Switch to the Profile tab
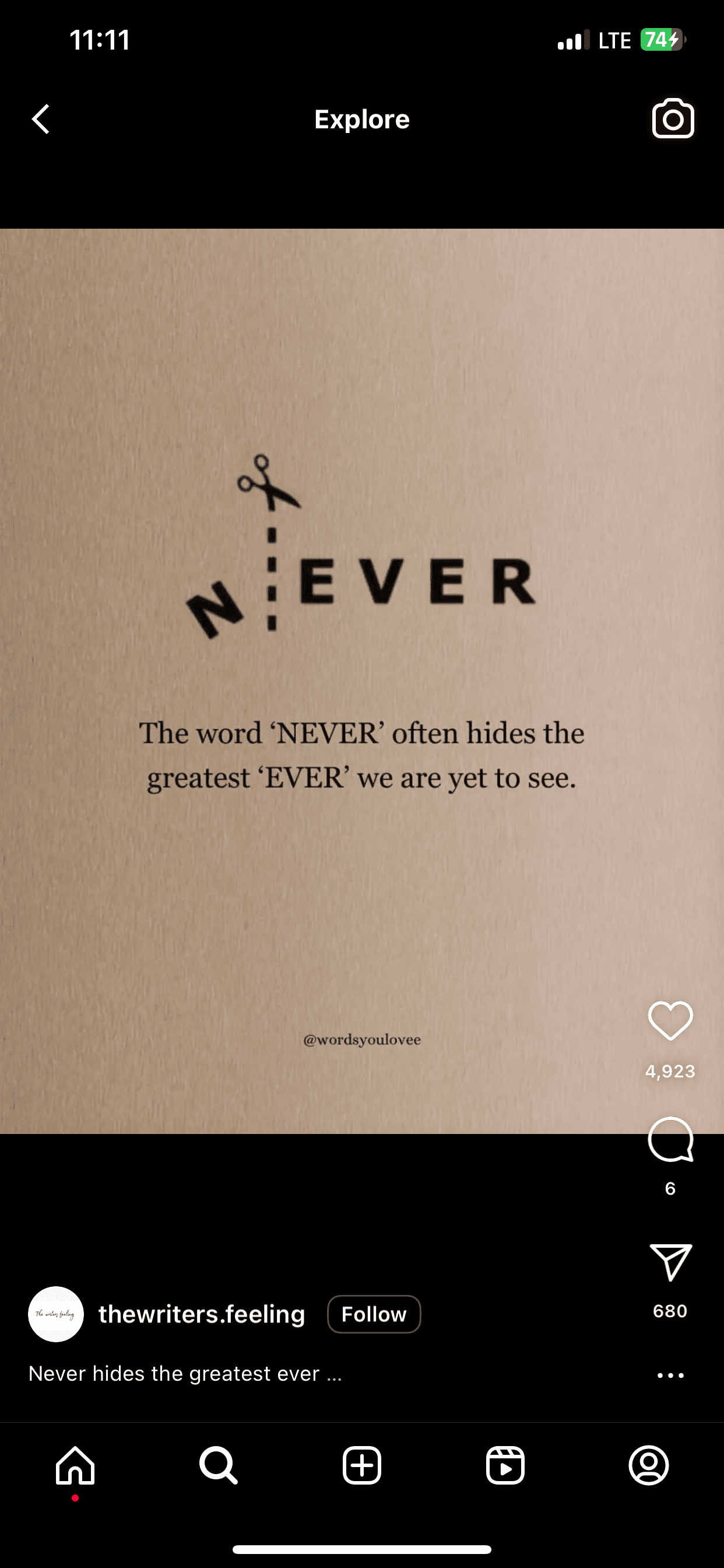Viewport: 724px width, 1568px height. pyautogui.click(x=649, y=1465)
